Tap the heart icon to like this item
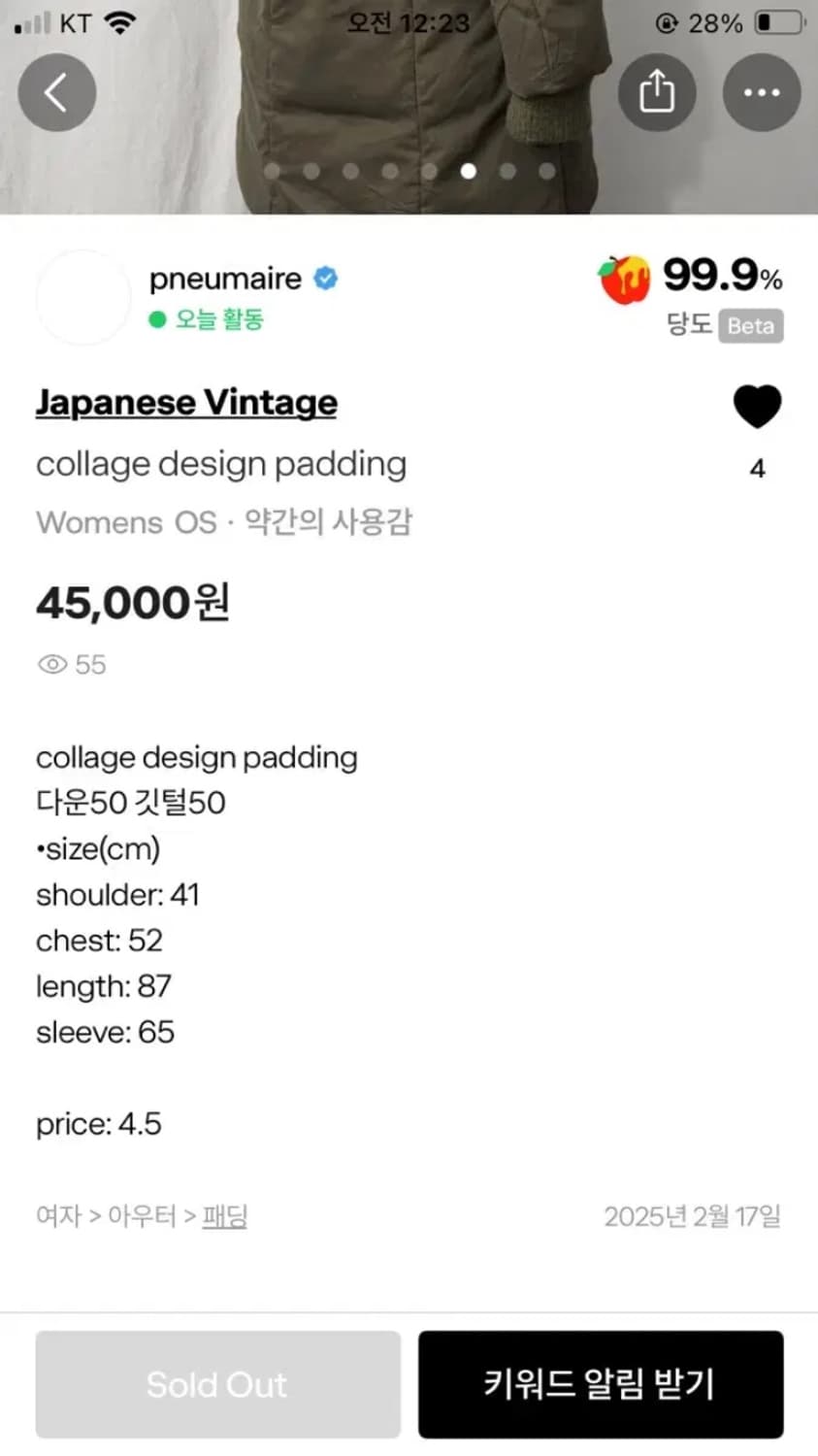This screenshot has height=1456, width=818. click(x=756, y=407)
